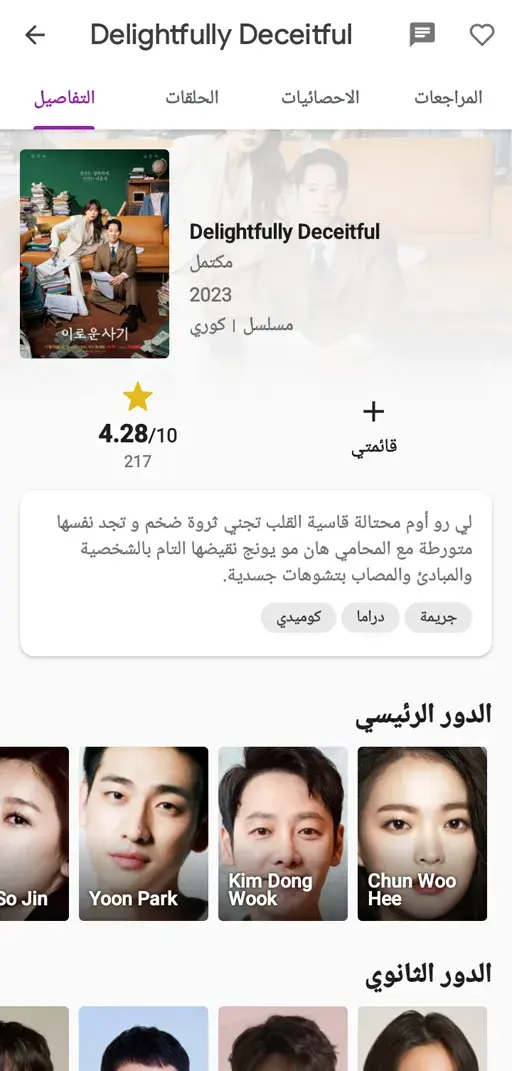Go back with the arrow icon
The width and height of the screenshot is (512, 1071).
pos(35,35)
